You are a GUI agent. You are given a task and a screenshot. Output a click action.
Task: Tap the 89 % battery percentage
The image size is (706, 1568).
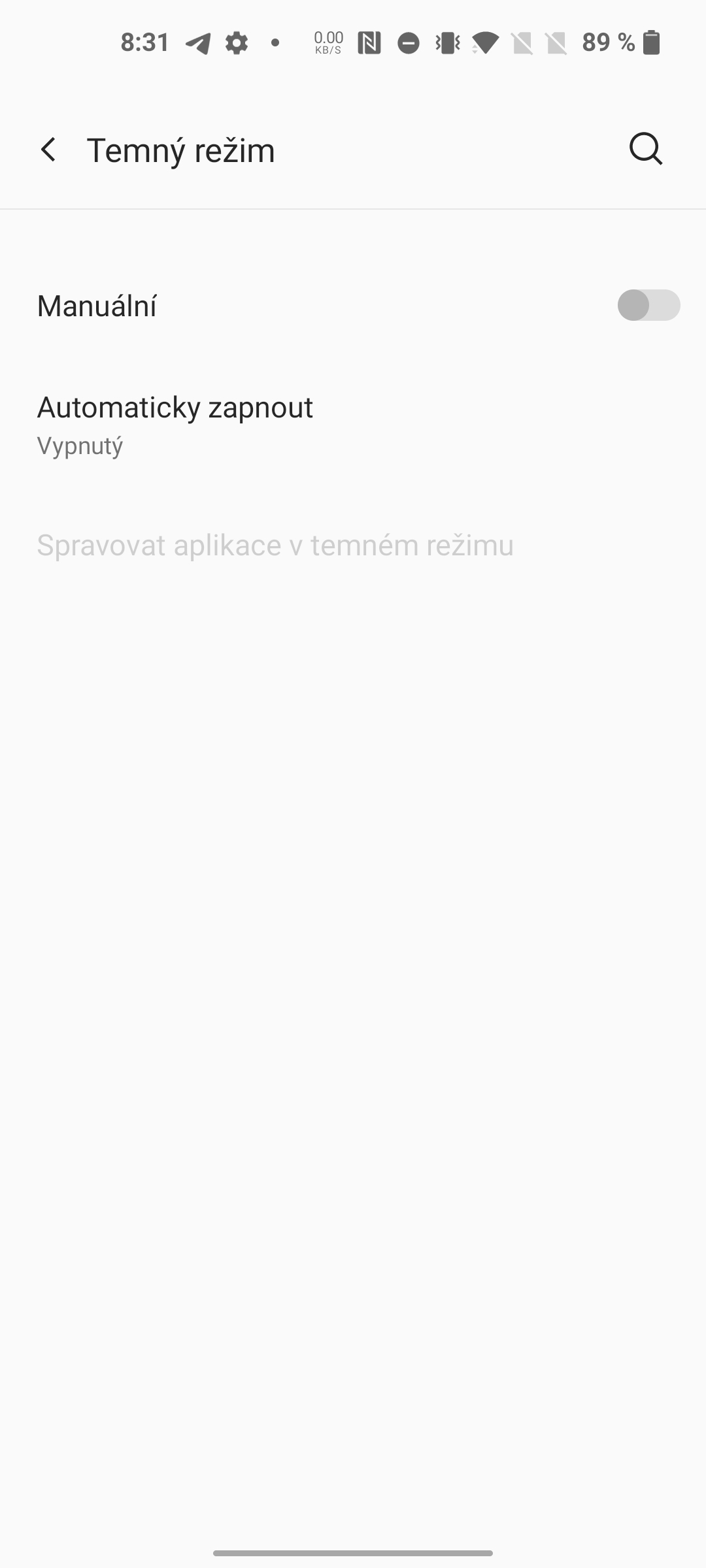point(607,42)
